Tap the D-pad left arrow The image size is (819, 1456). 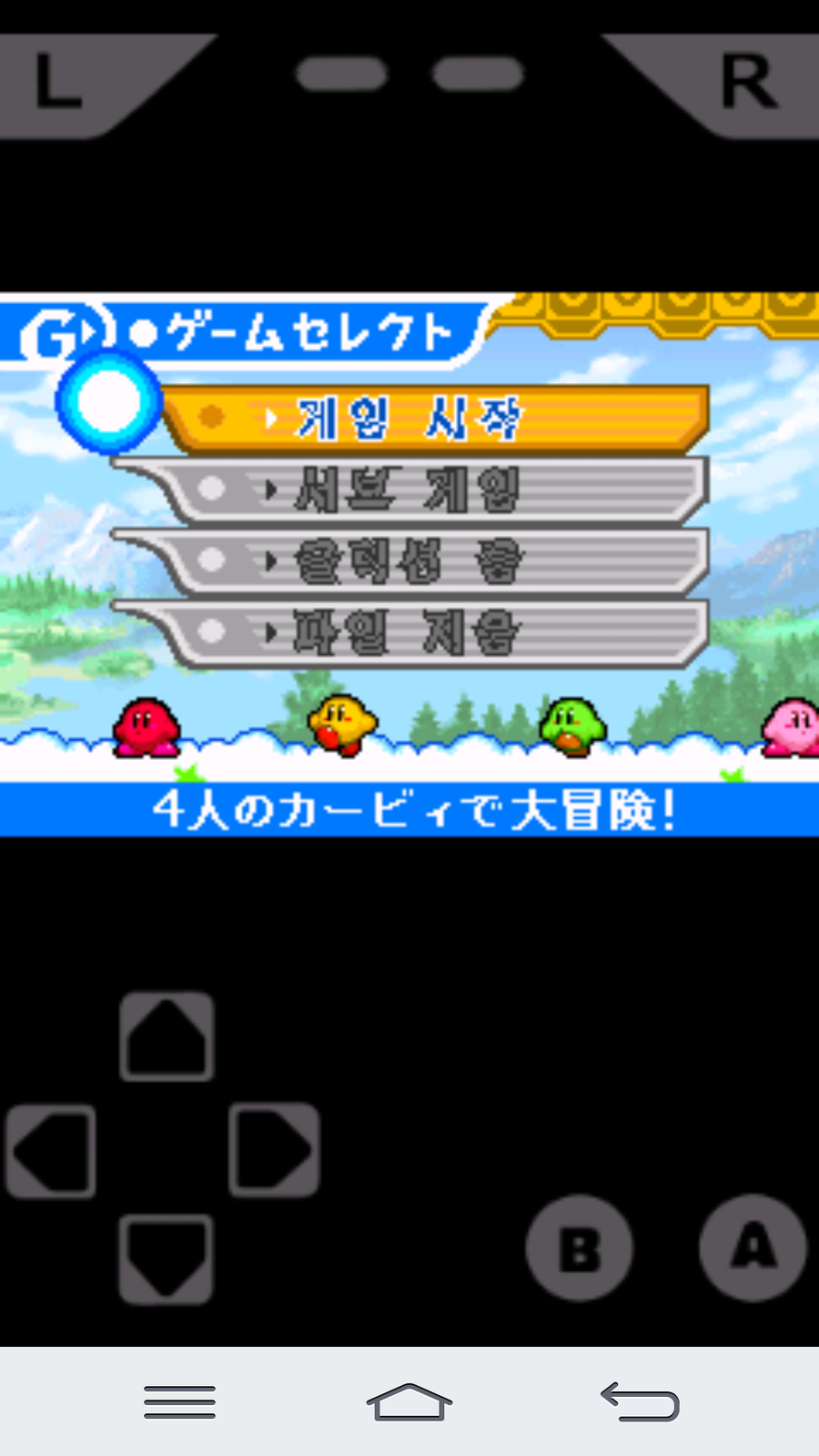pos(52,1150)
